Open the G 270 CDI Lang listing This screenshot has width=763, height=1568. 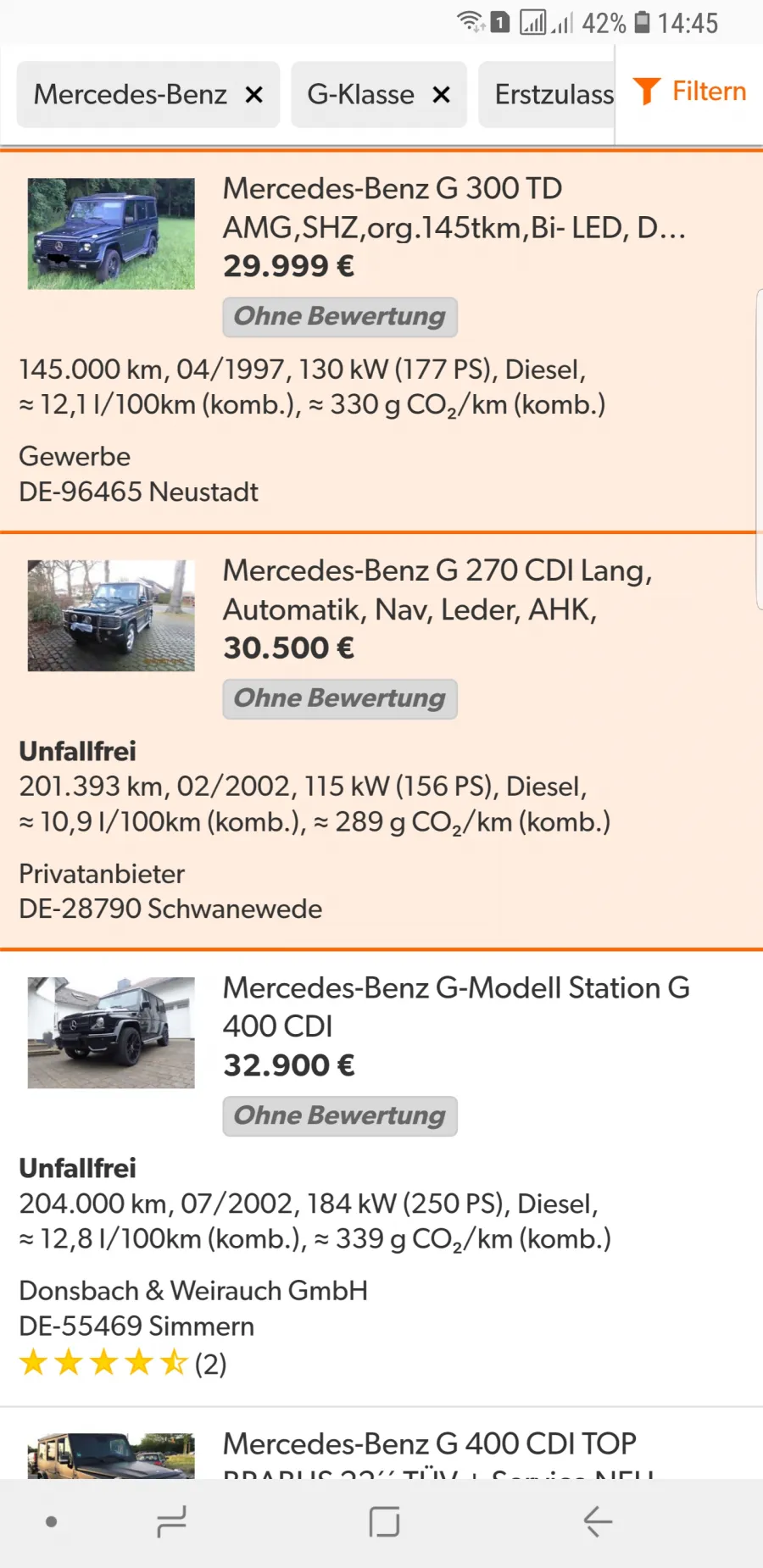coord(381,742)
